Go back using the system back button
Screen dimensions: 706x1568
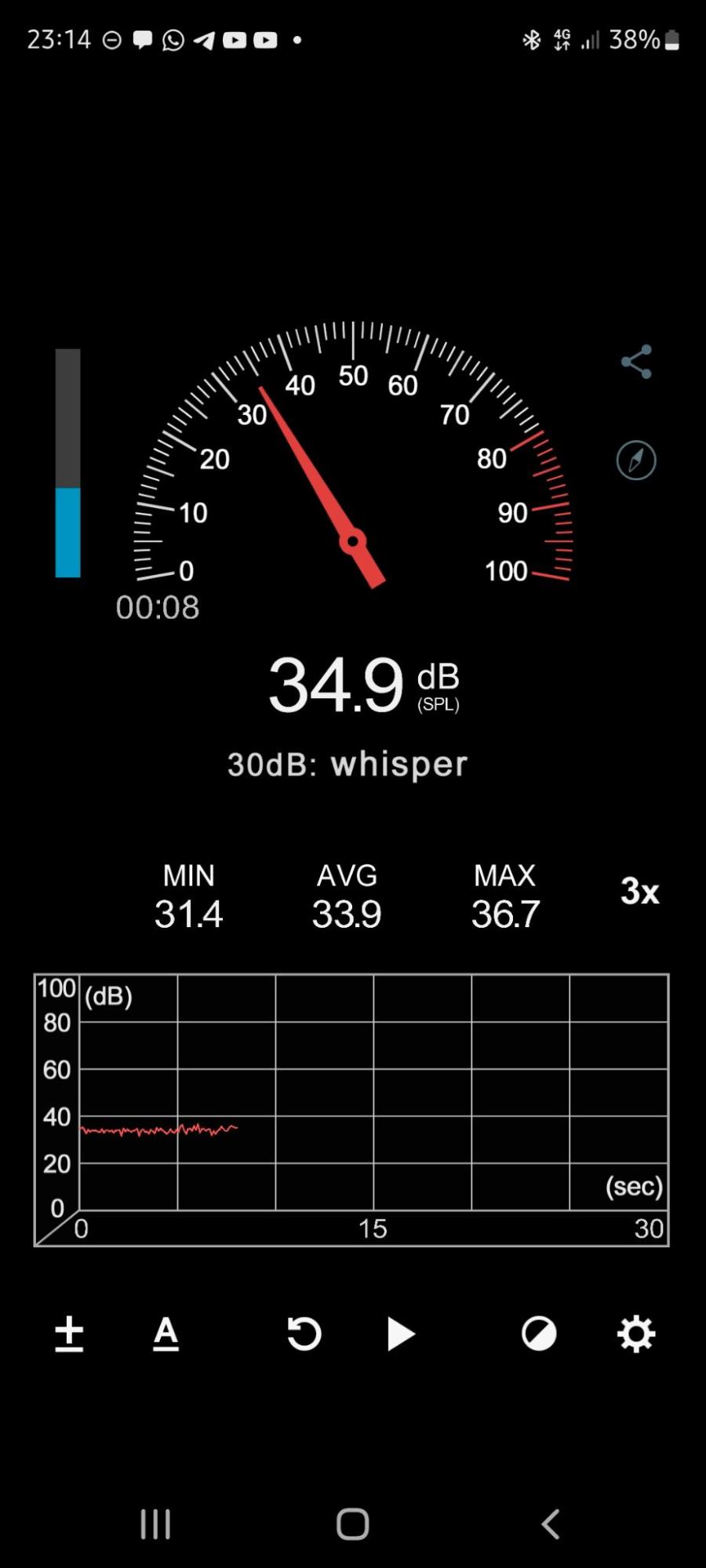pos(551,1524)
